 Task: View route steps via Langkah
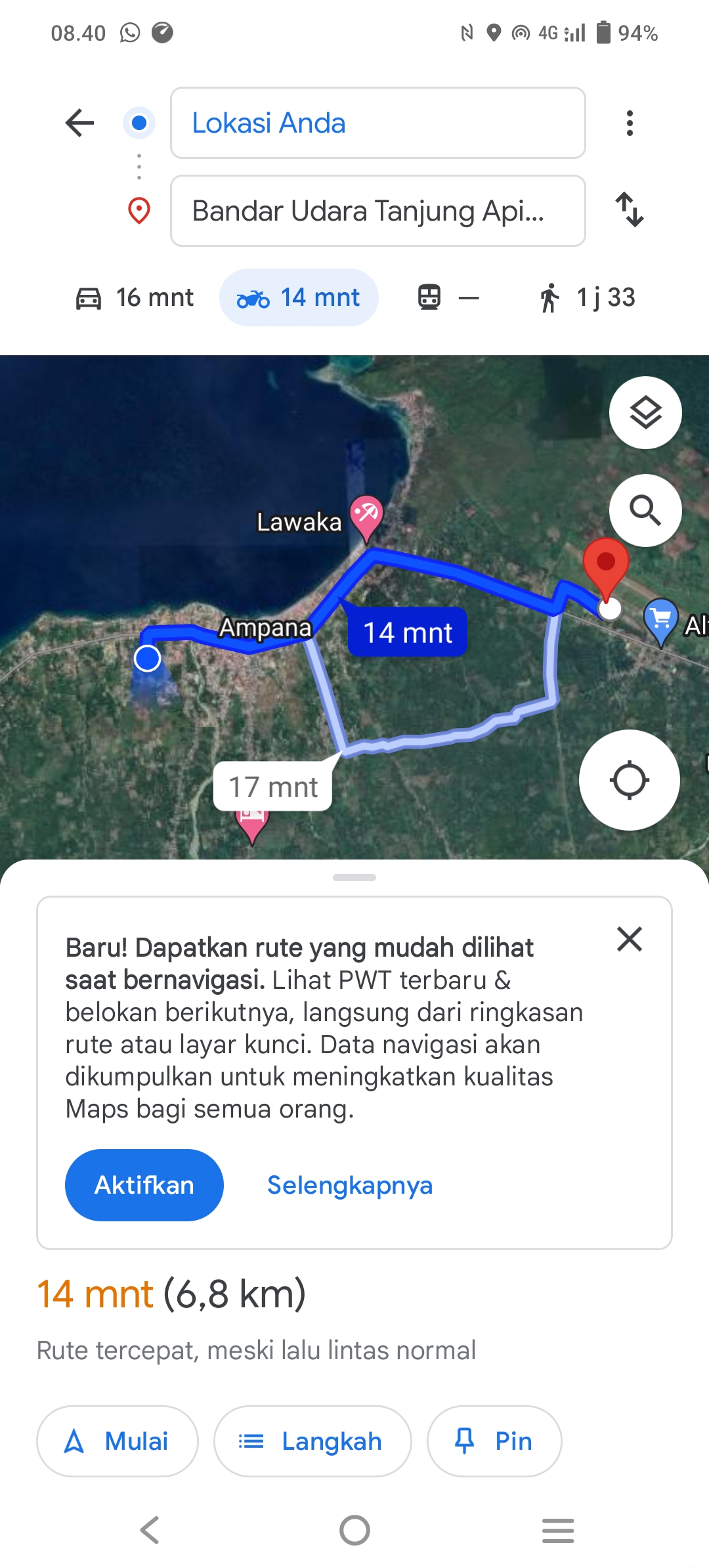click(x=312, y=1441)
